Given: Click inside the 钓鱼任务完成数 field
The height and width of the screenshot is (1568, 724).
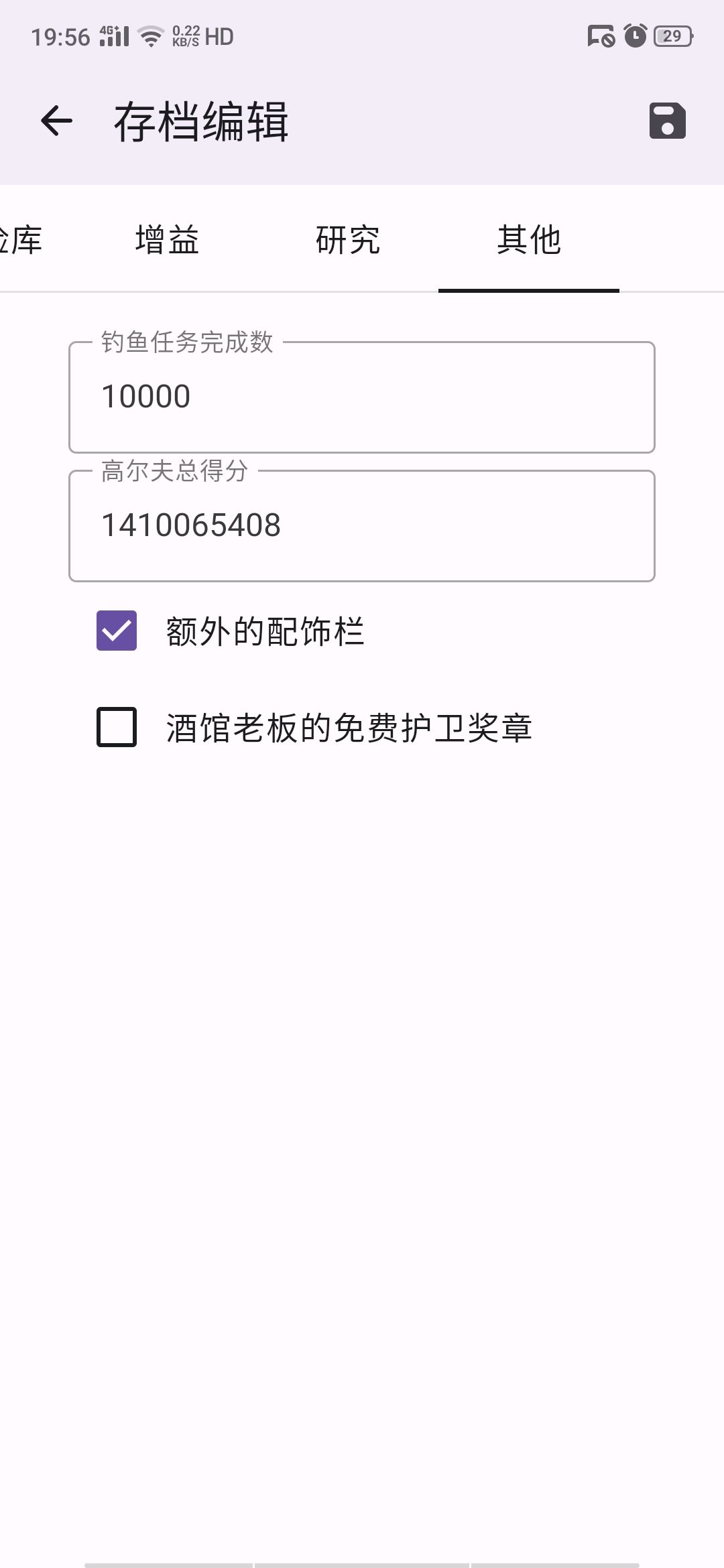Looking at the screenshot, I should [361, 397].
